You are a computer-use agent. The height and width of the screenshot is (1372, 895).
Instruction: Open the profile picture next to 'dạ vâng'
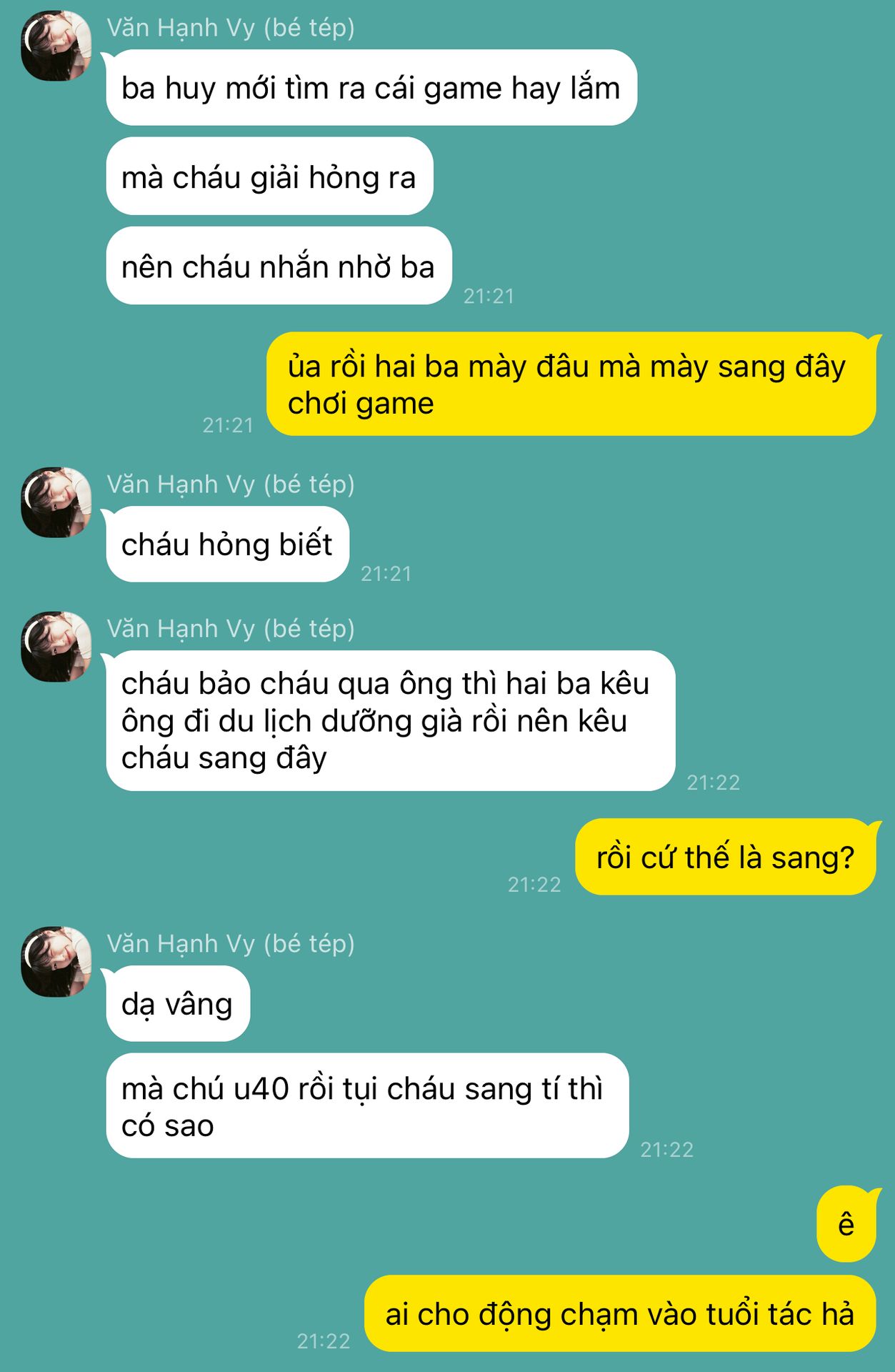tap(56, 962)
